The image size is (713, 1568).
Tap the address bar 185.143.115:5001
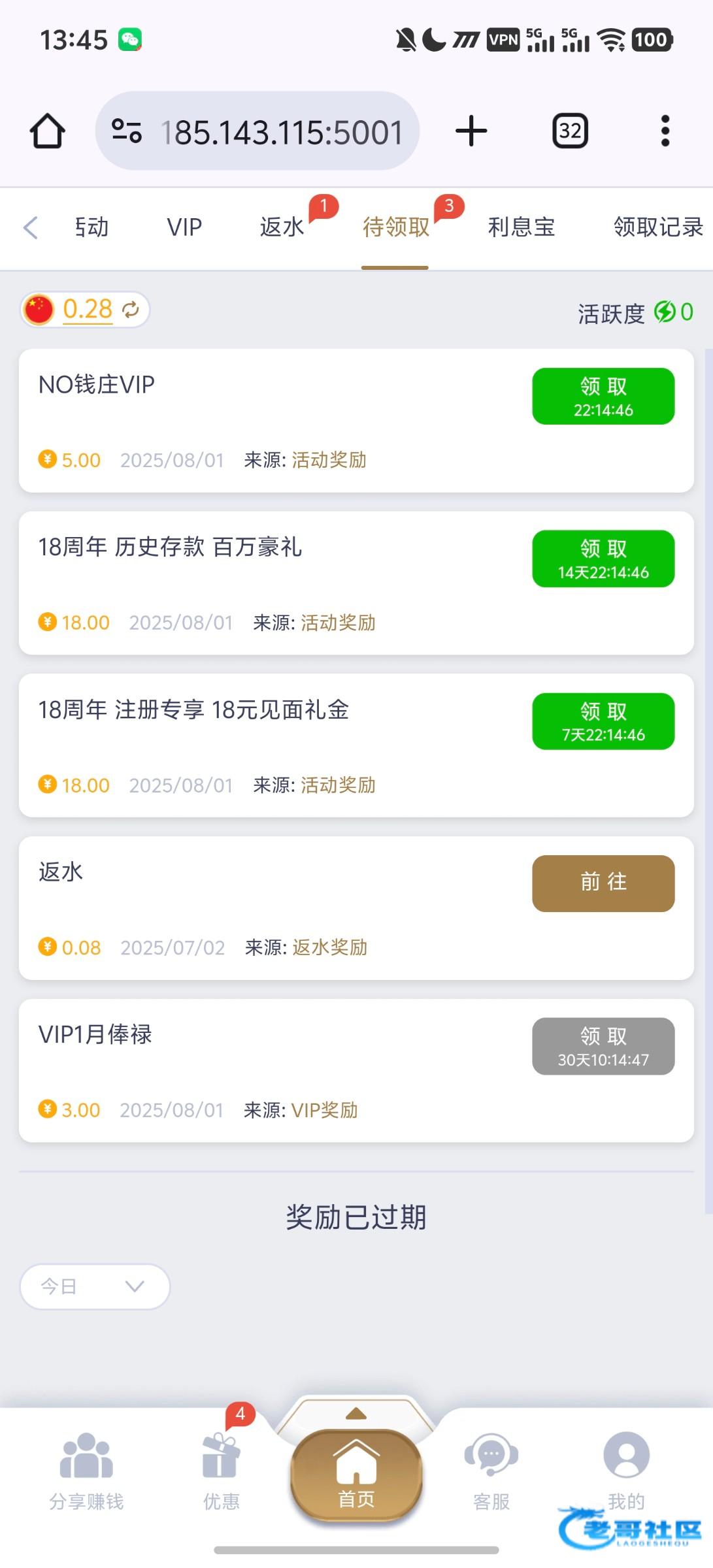[x=257, y=131]
